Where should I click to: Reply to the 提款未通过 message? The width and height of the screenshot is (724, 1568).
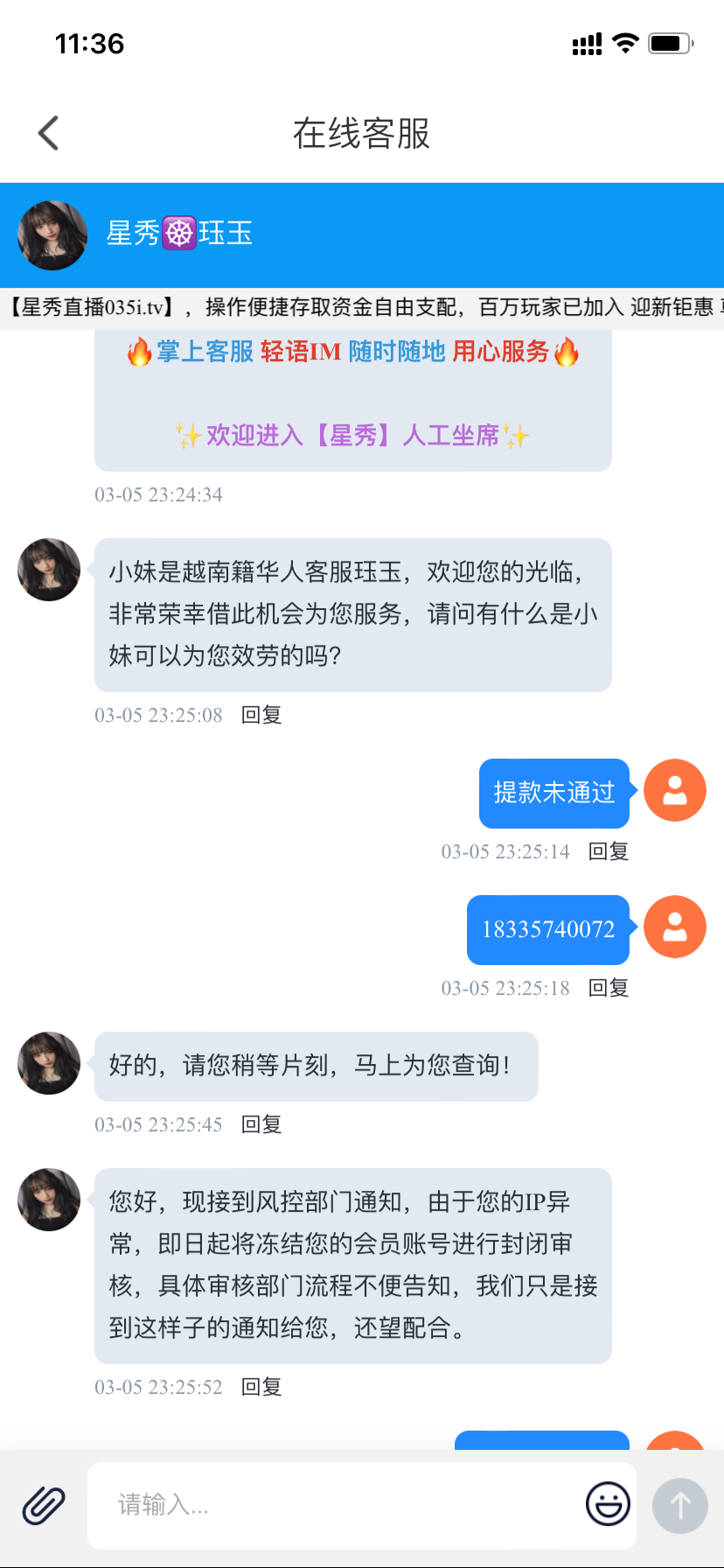609,851
